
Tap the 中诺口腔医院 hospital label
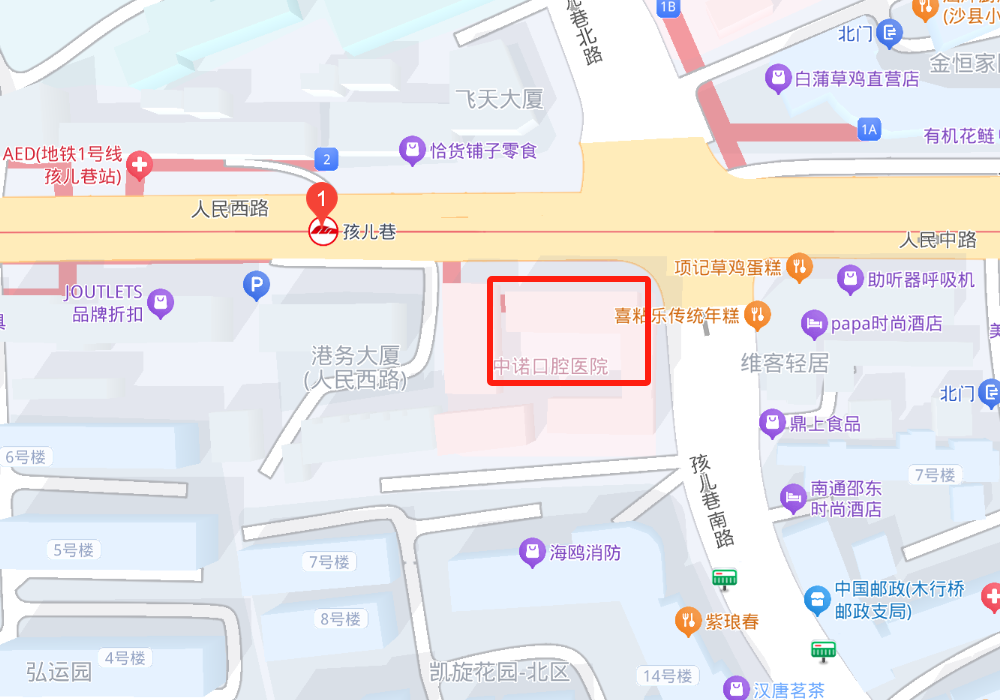point(550,366)
